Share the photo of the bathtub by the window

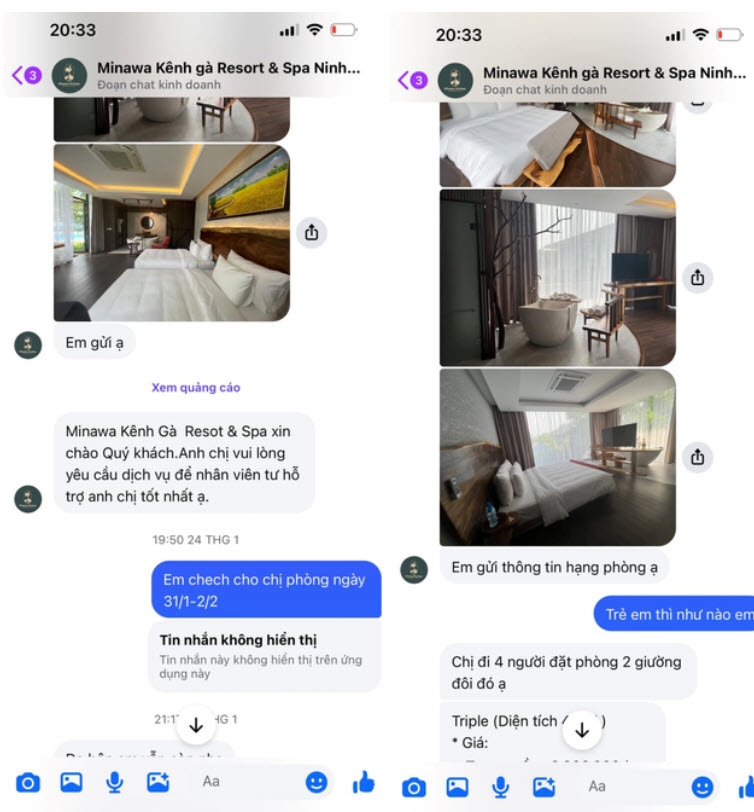(697, 277)
